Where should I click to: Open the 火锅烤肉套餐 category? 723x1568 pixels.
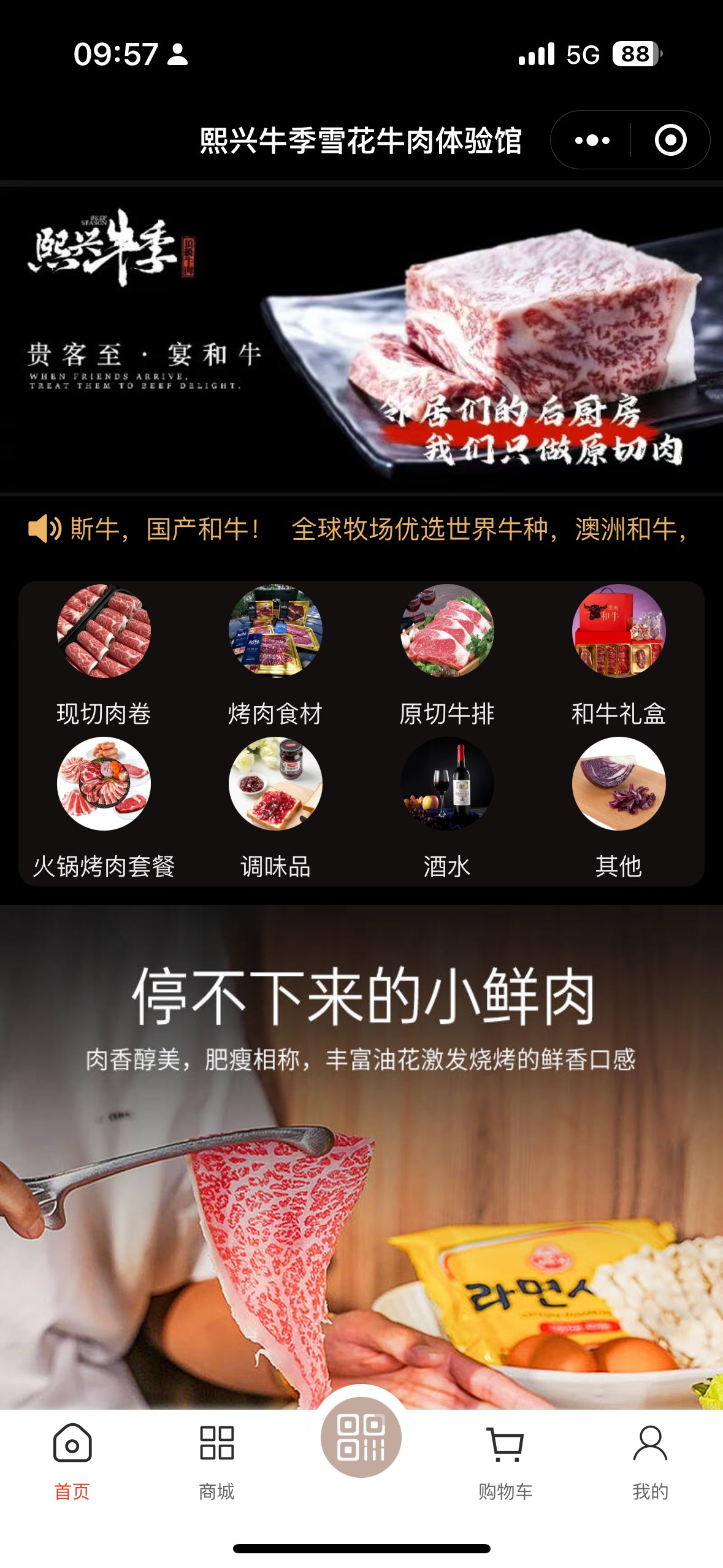click(x=104, y=807)
